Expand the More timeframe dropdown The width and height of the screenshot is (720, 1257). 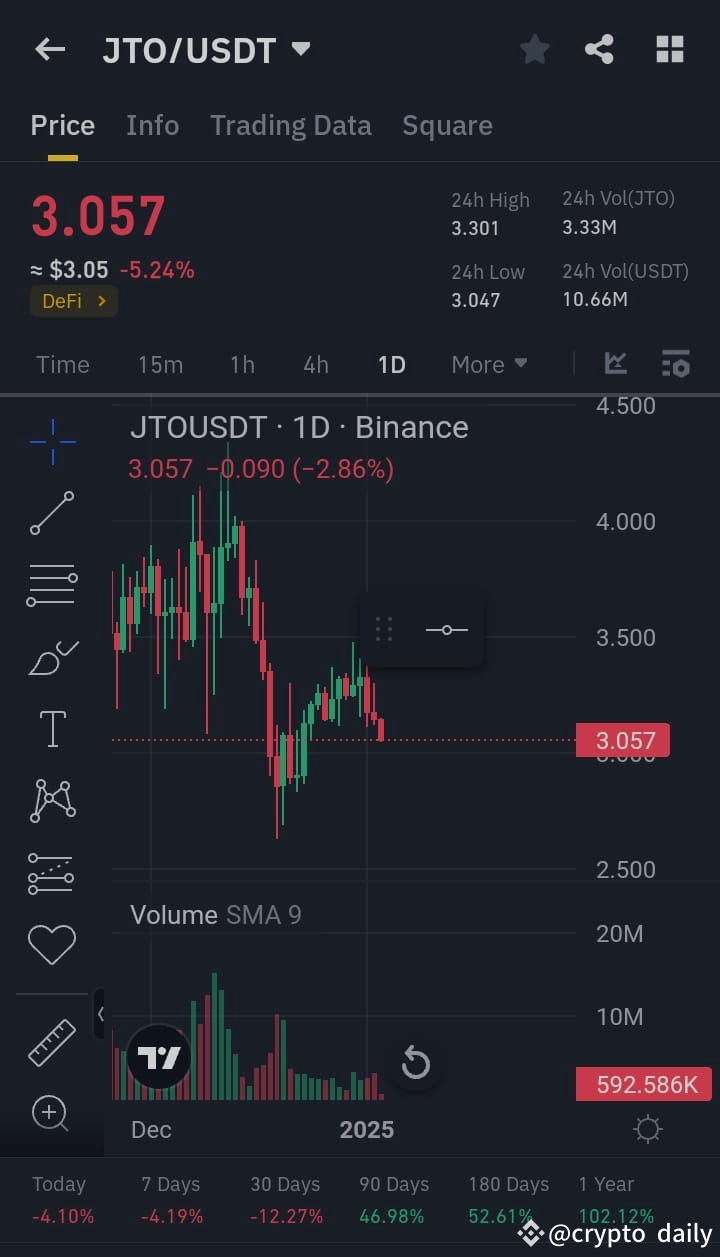pyautogui.click(x=488, y=364)
